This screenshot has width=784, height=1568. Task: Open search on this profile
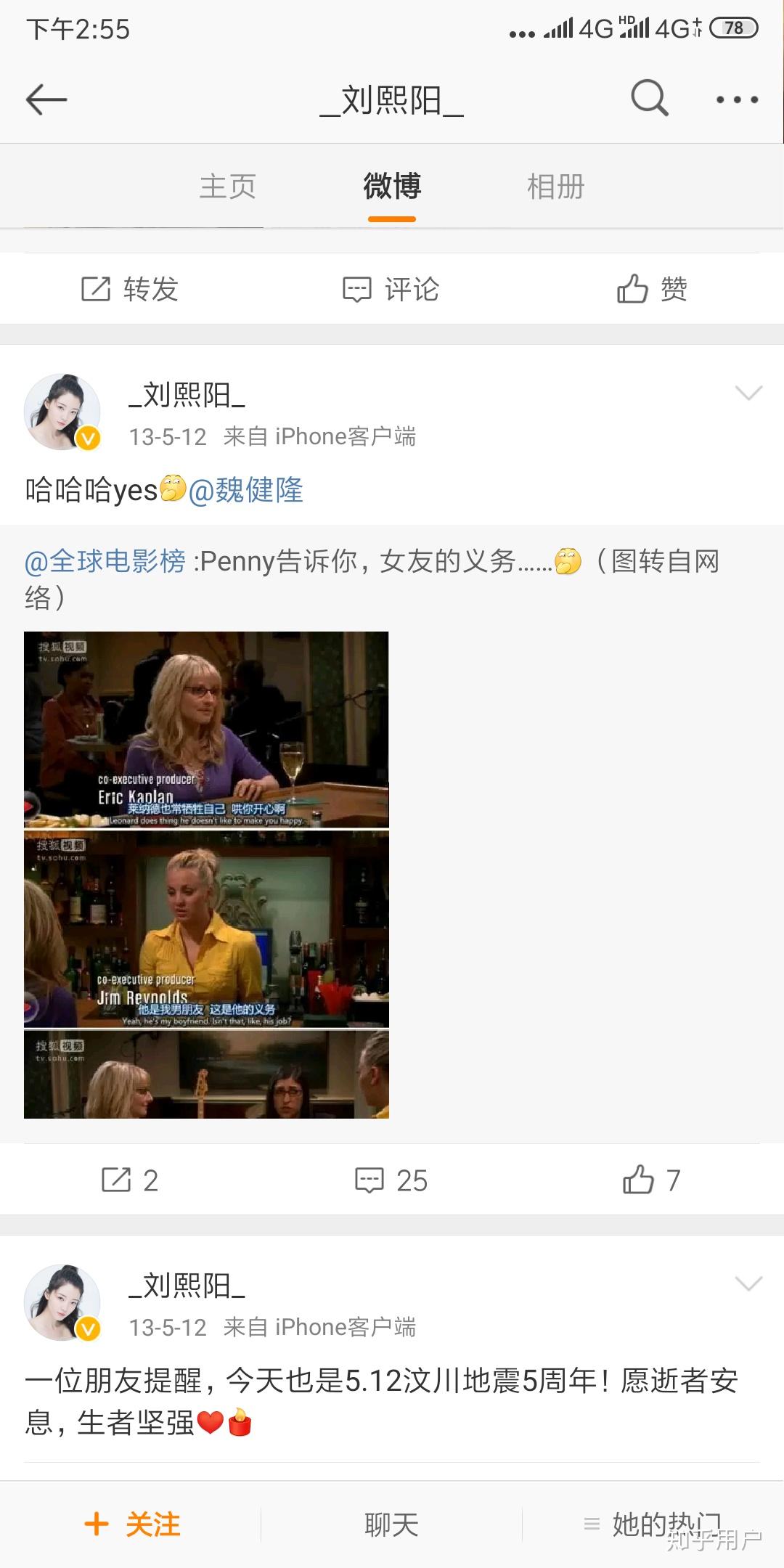click(649, 98)
